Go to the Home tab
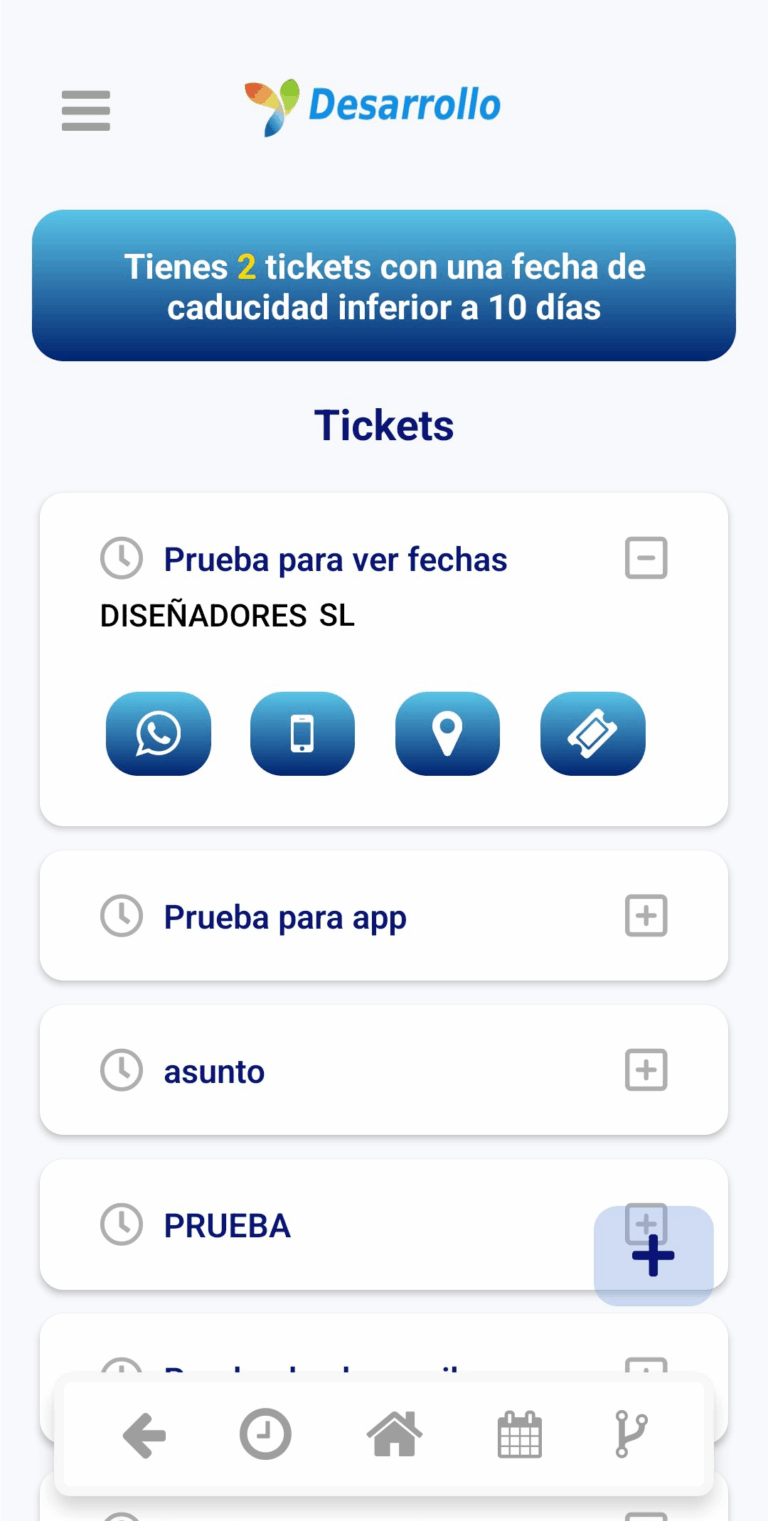 pyautogui.click(x=394, y=1436)
